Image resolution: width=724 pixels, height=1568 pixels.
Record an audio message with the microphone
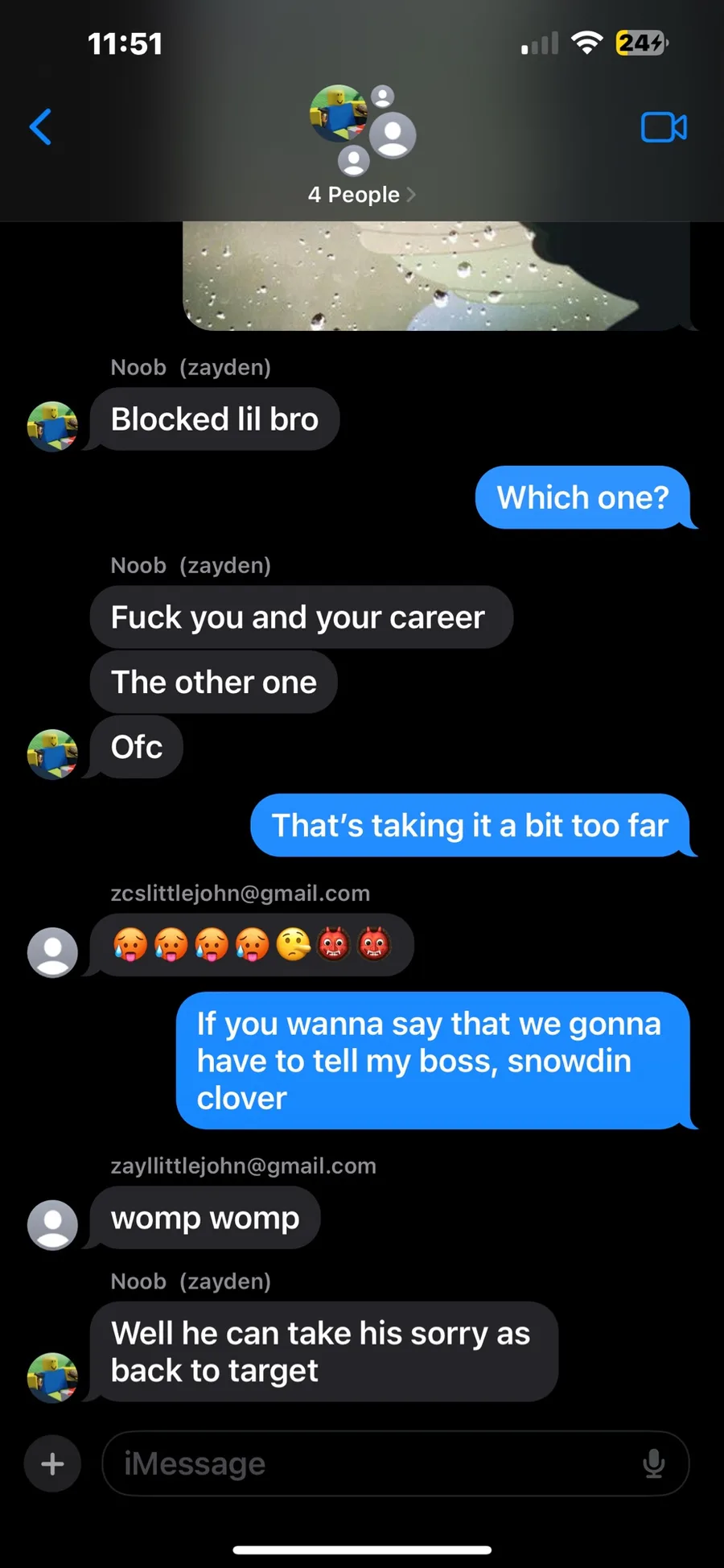click(654, 1463)
